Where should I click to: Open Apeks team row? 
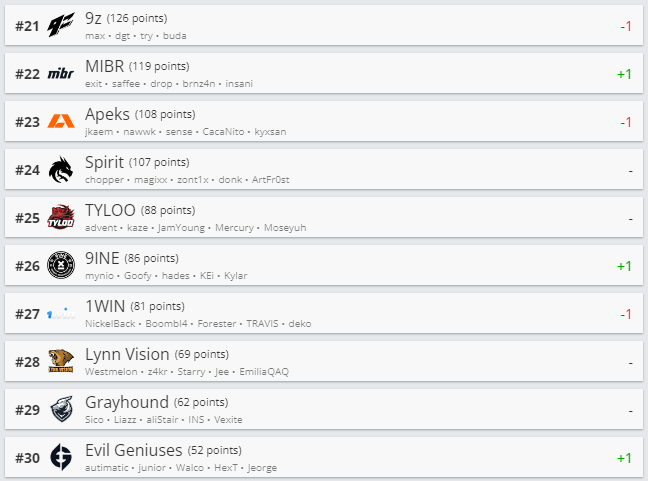tap(323, 121)
